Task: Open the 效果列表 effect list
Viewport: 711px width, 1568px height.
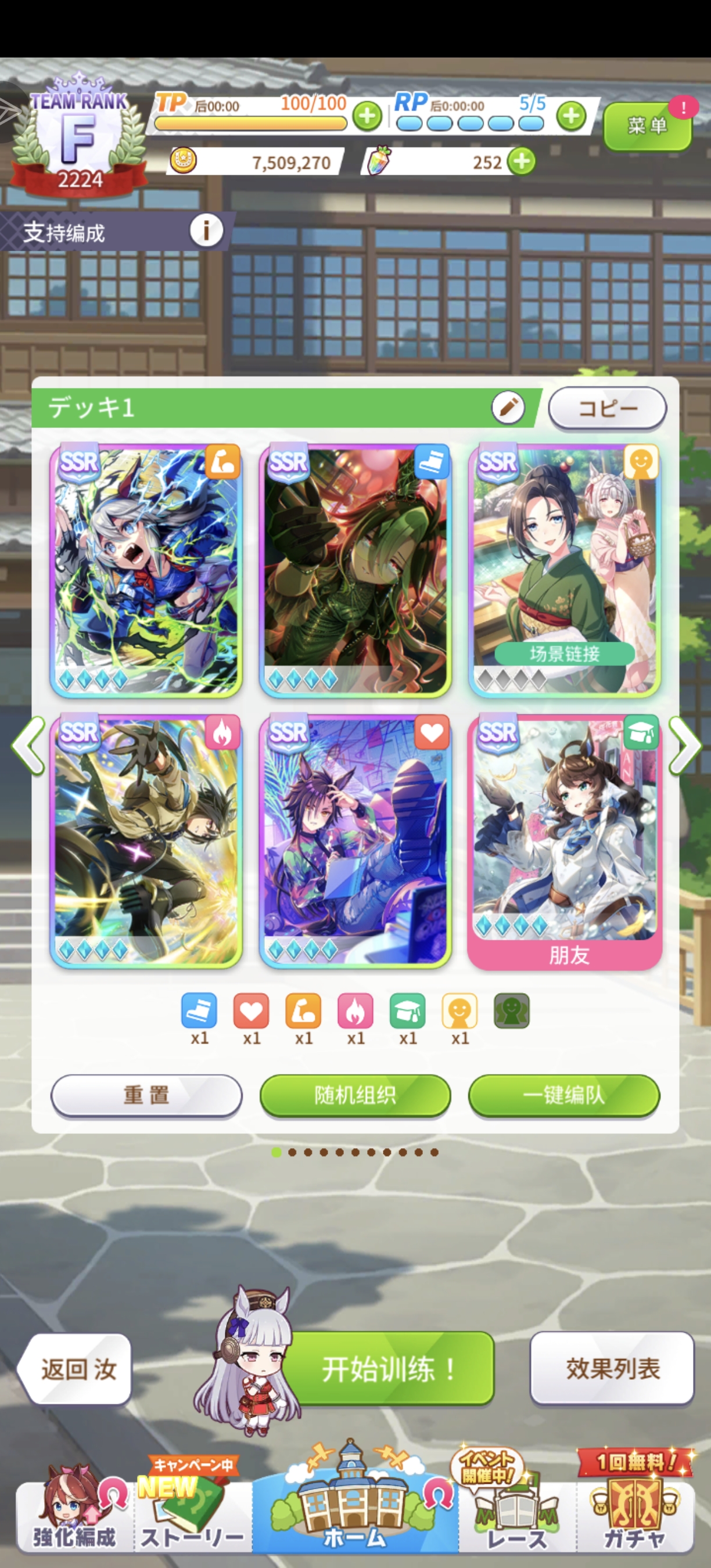Action: pyautogui.click(x=612, y=1369)
